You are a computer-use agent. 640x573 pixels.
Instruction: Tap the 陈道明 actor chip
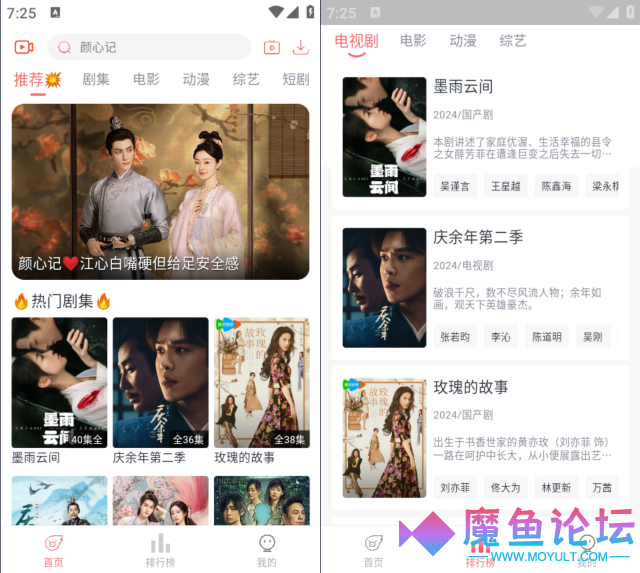coord(546,337)
